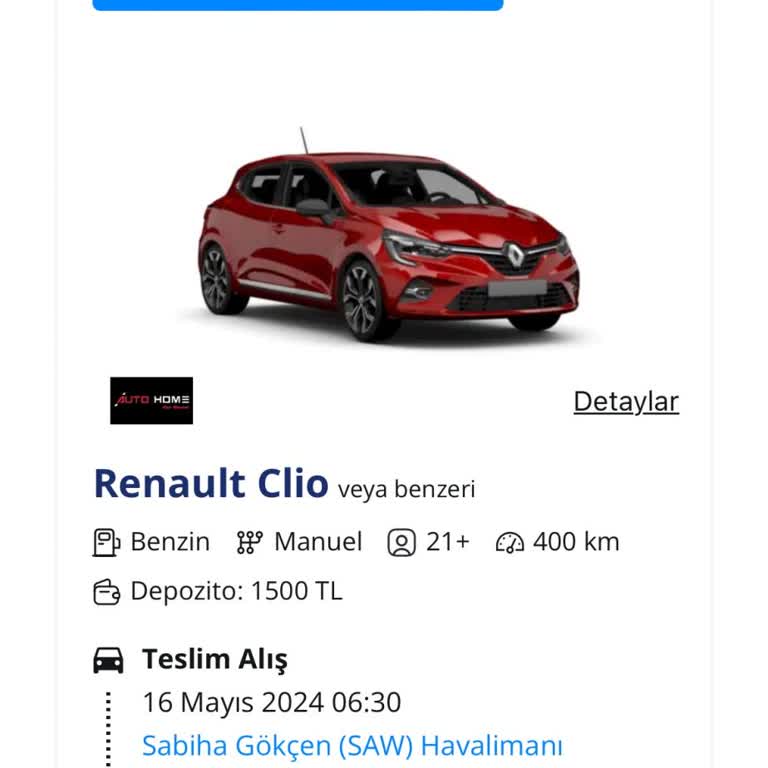Tap the blue button above the car
The width and height of the screenshot is (768, 768).
(x=298, y=4)
